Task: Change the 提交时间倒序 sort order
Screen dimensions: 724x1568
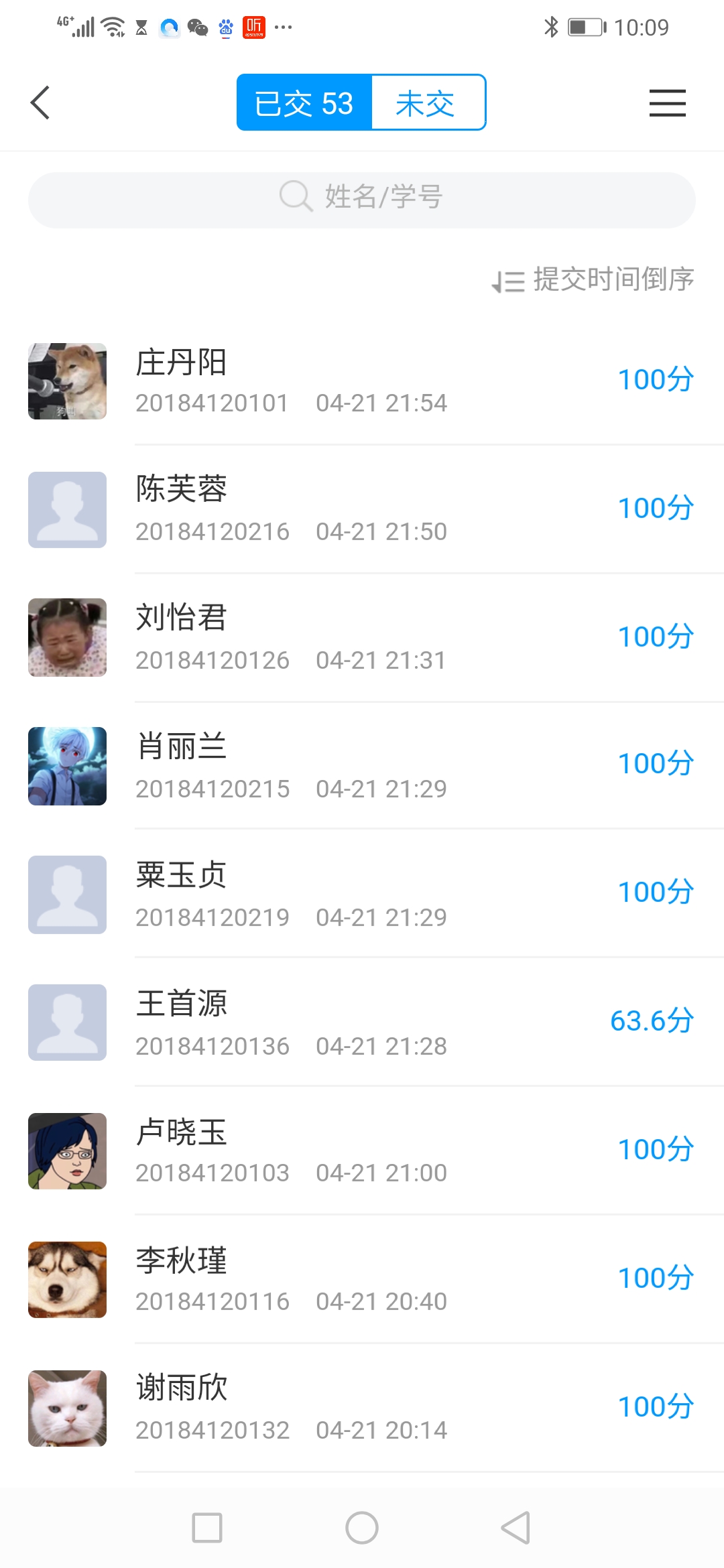Action: click(593, 280)
